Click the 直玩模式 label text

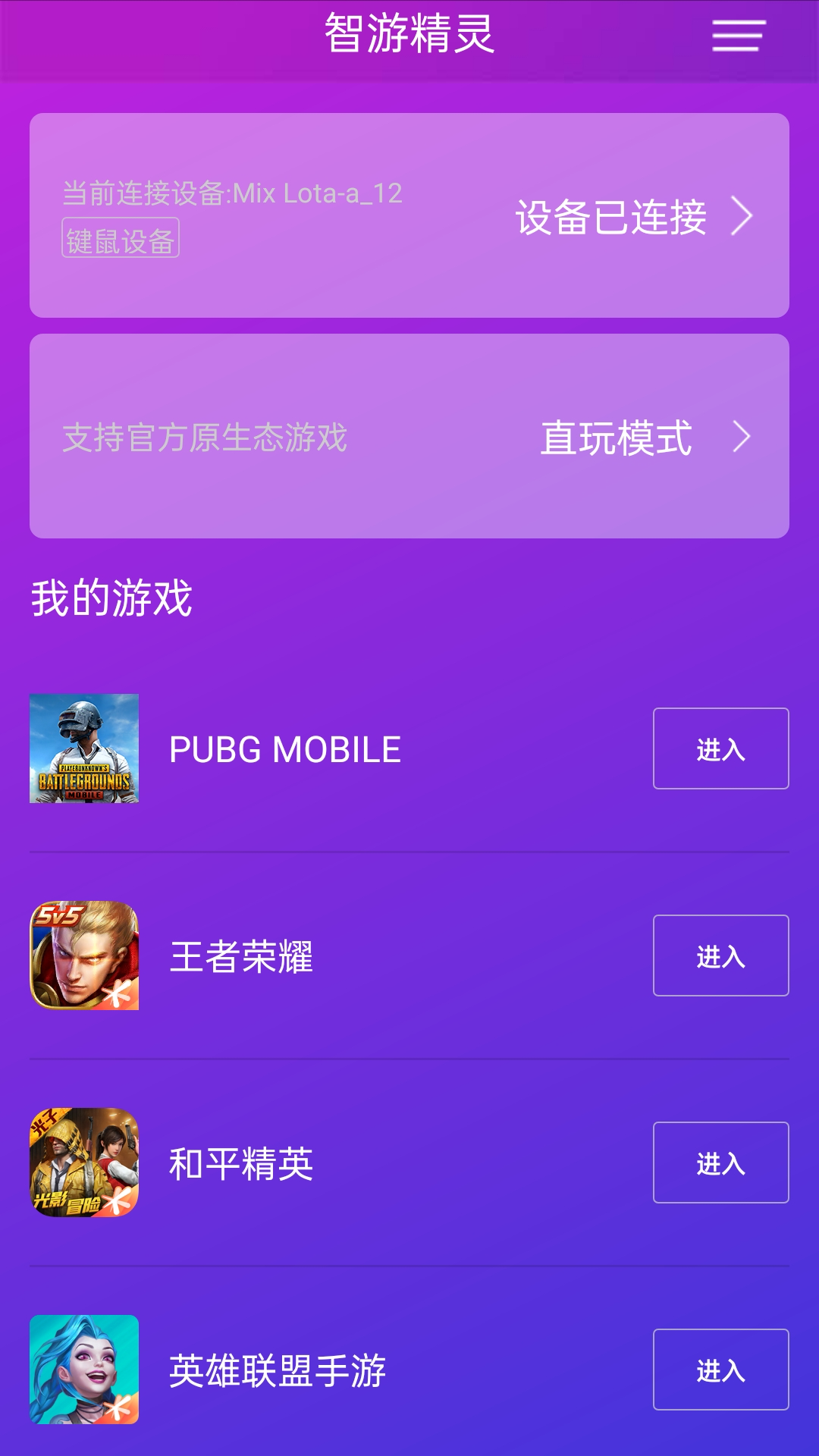point(616,438)
